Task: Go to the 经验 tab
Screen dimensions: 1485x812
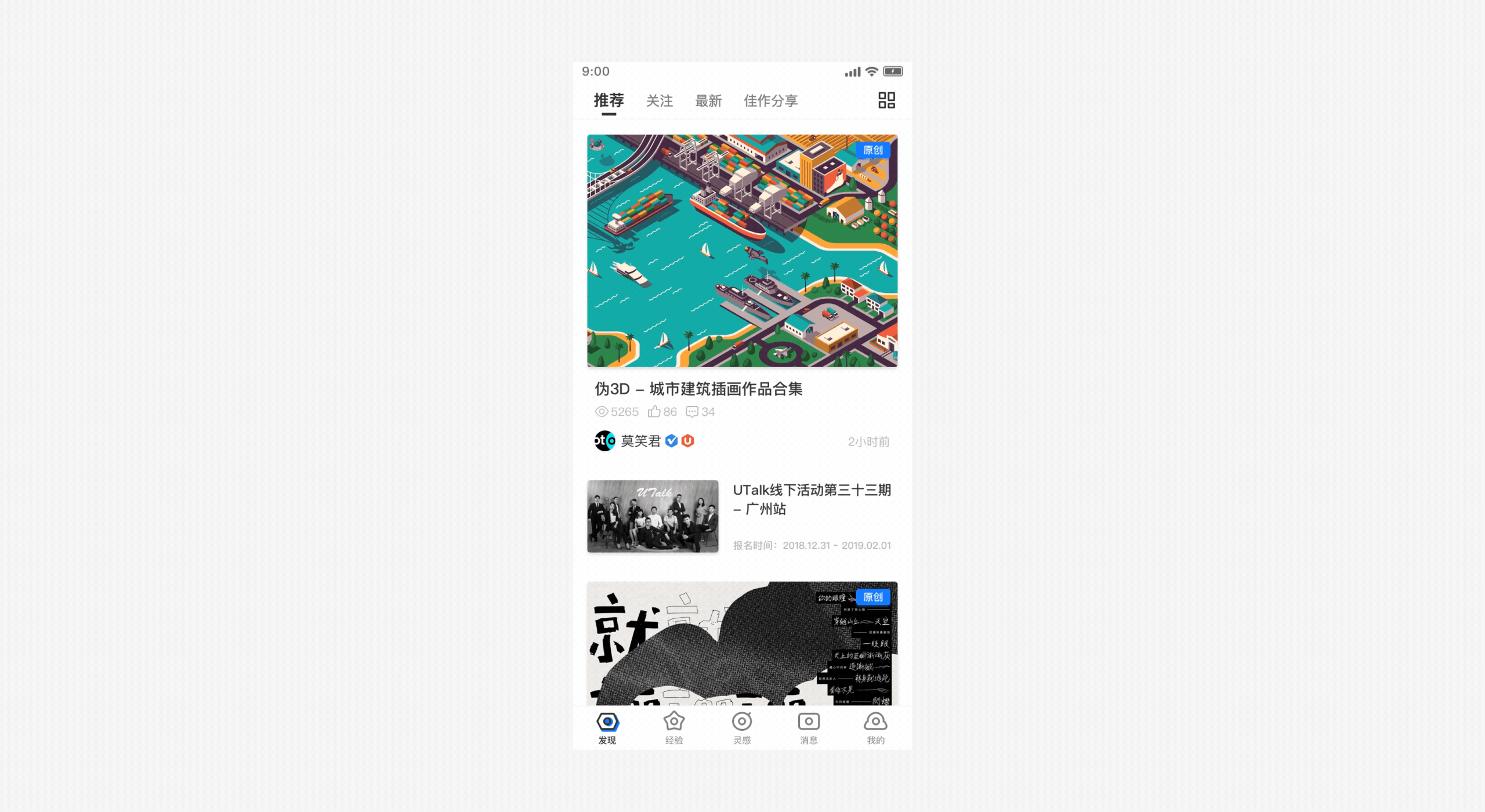Action: tap(674, 728)
